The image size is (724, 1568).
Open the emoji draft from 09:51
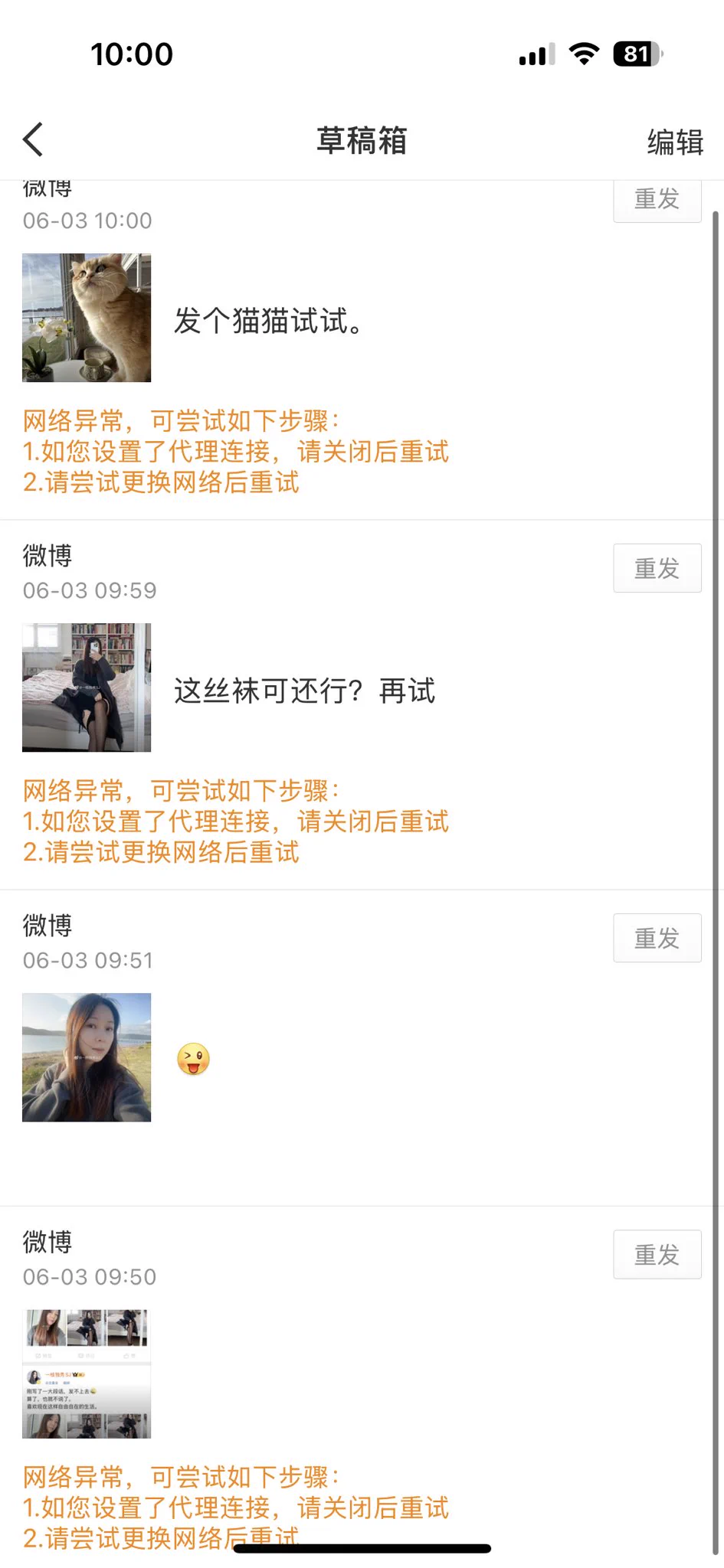click(193, 1059)
